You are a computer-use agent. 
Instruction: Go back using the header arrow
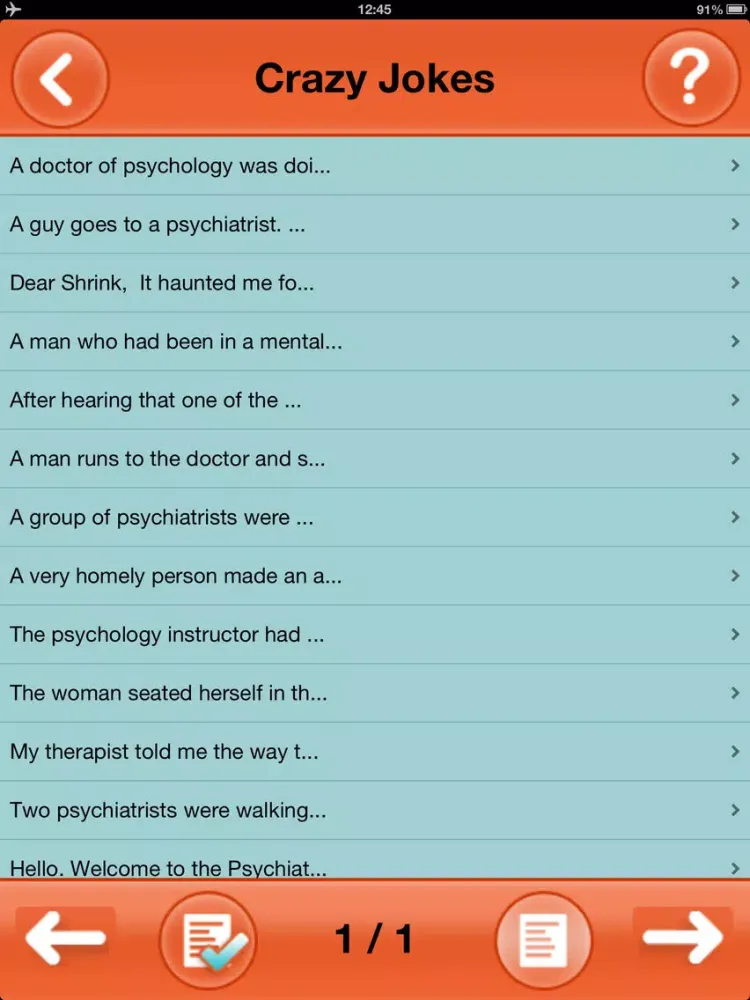point(59,79)
